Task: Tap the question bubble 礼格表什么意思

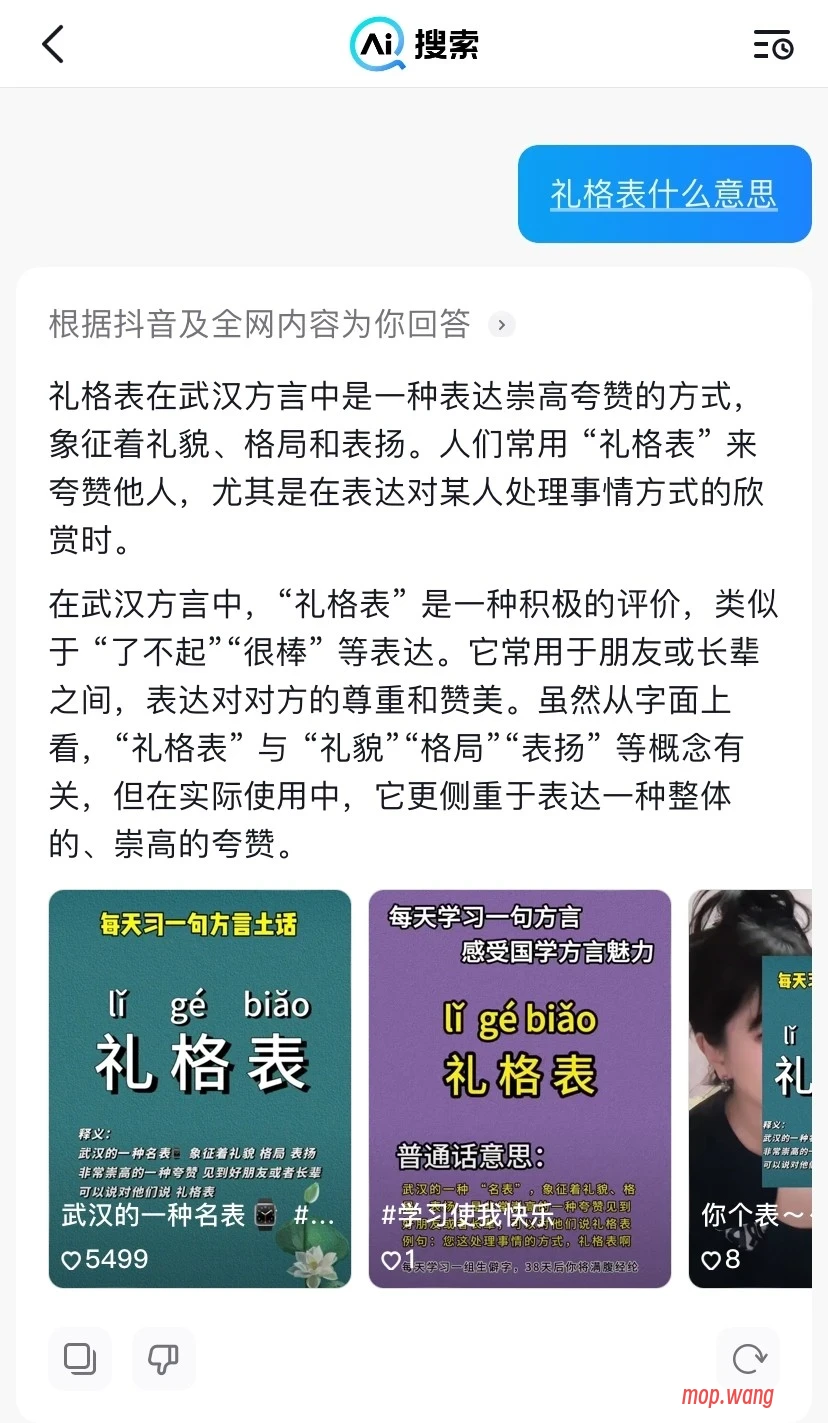Action: pyautogui.click(x=663, y=193)
